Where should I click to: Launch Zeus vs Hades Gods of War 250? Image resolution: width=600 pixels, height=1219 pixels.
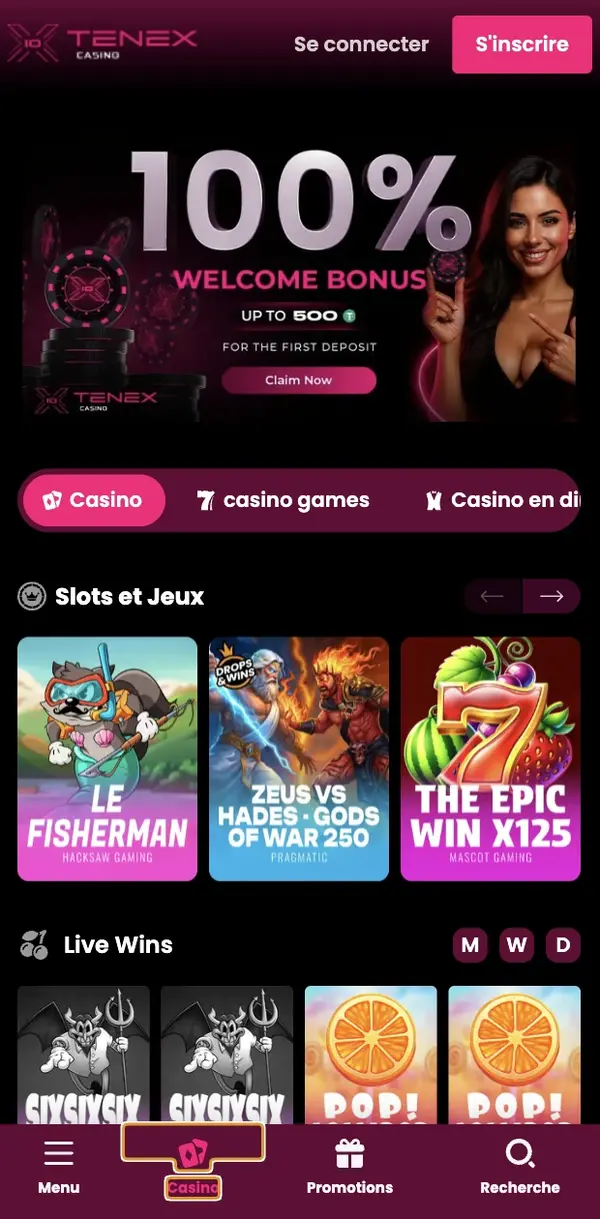299,759
